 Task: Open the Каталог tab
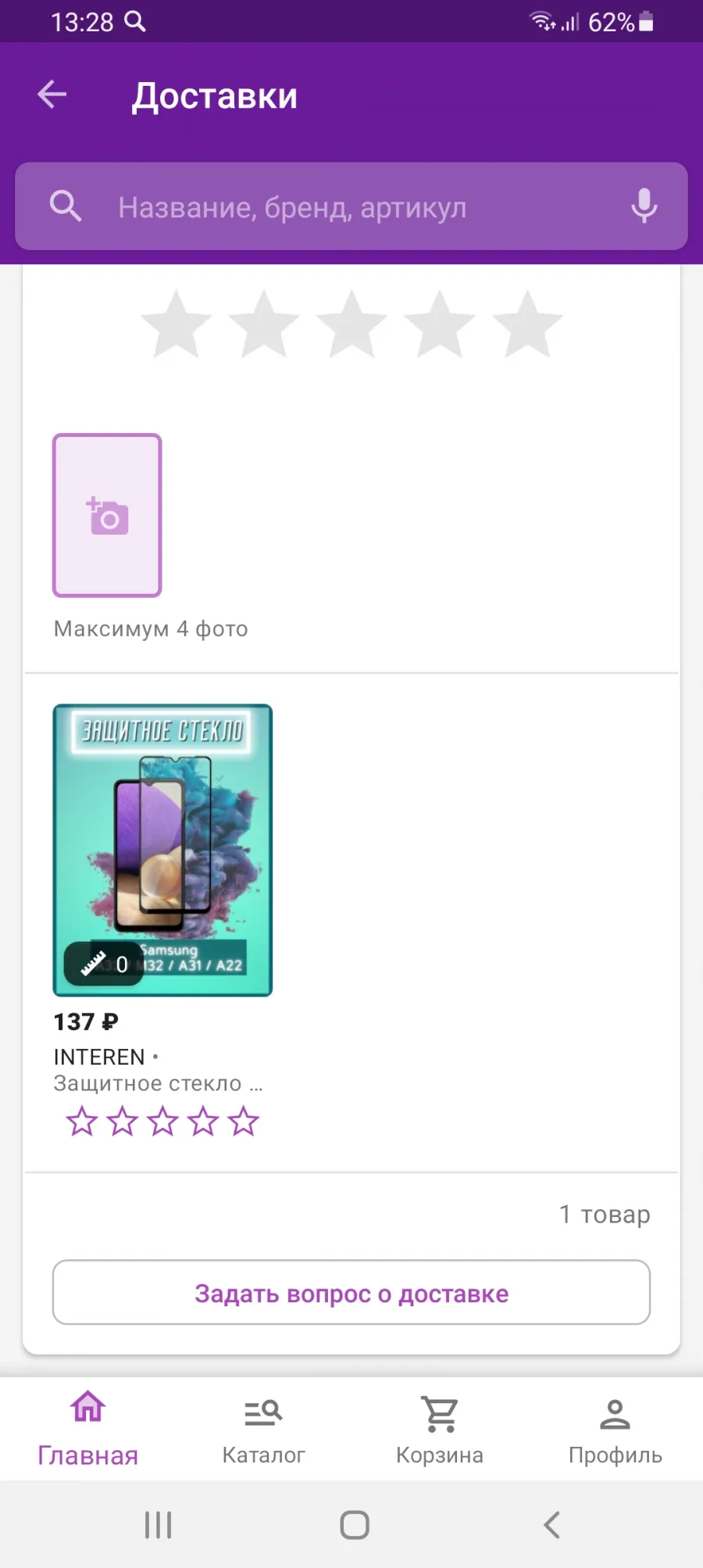click(263, 1429)
